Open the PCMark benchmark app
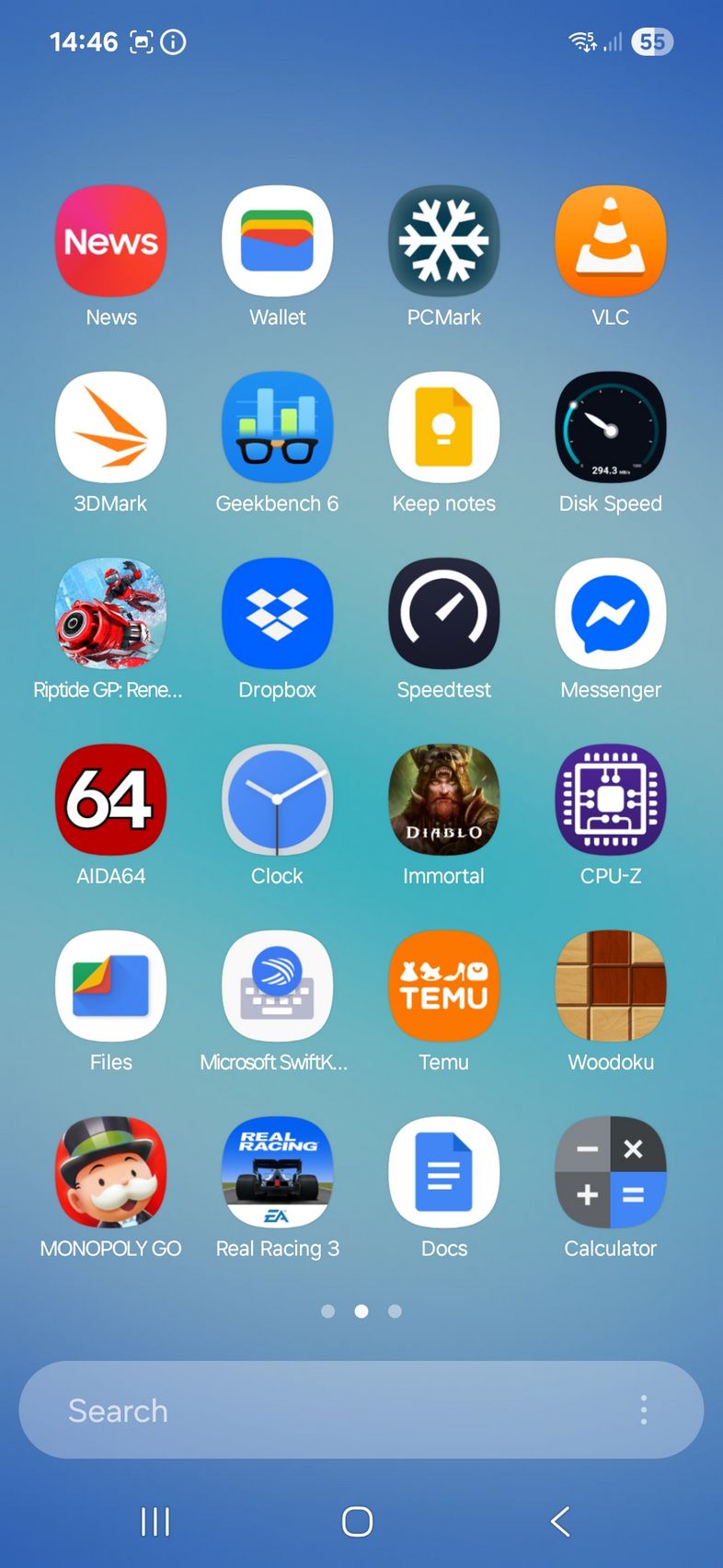 pyautogui.click(x=444, y=241)
